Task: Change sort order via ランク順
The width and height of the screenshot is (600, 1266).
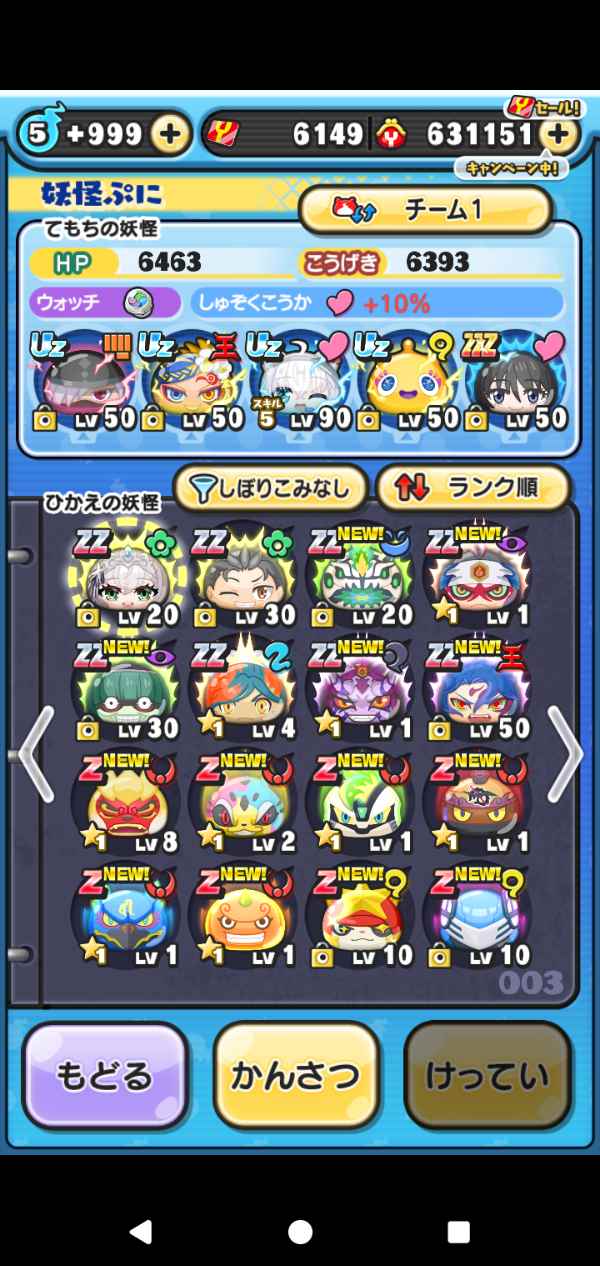Action: click(x=473, y=488)
